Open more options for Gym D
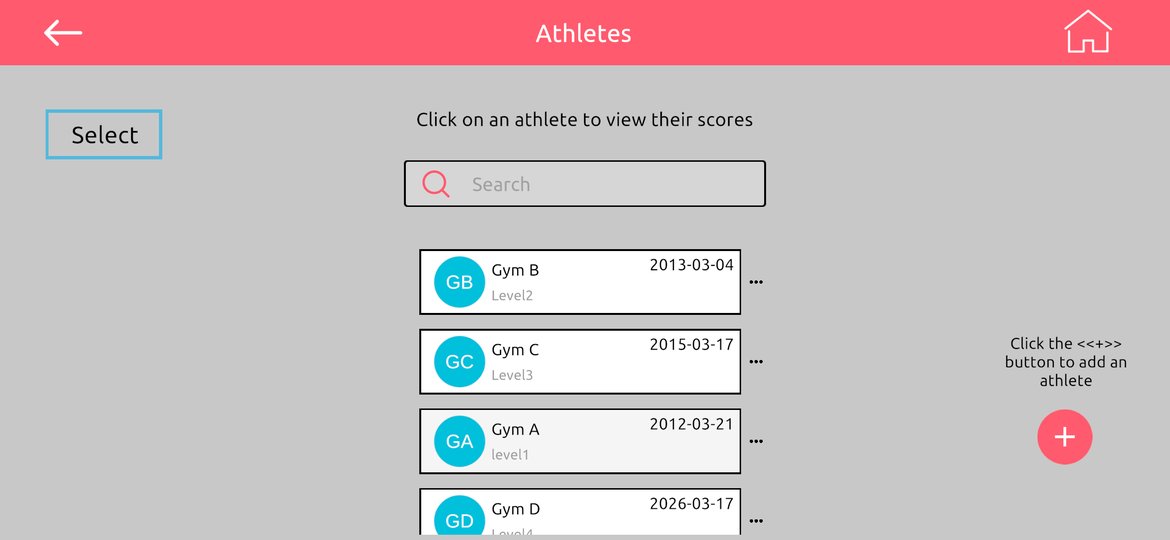The width and height of the screenshot is (1170, 540). (x=756, y=520)
